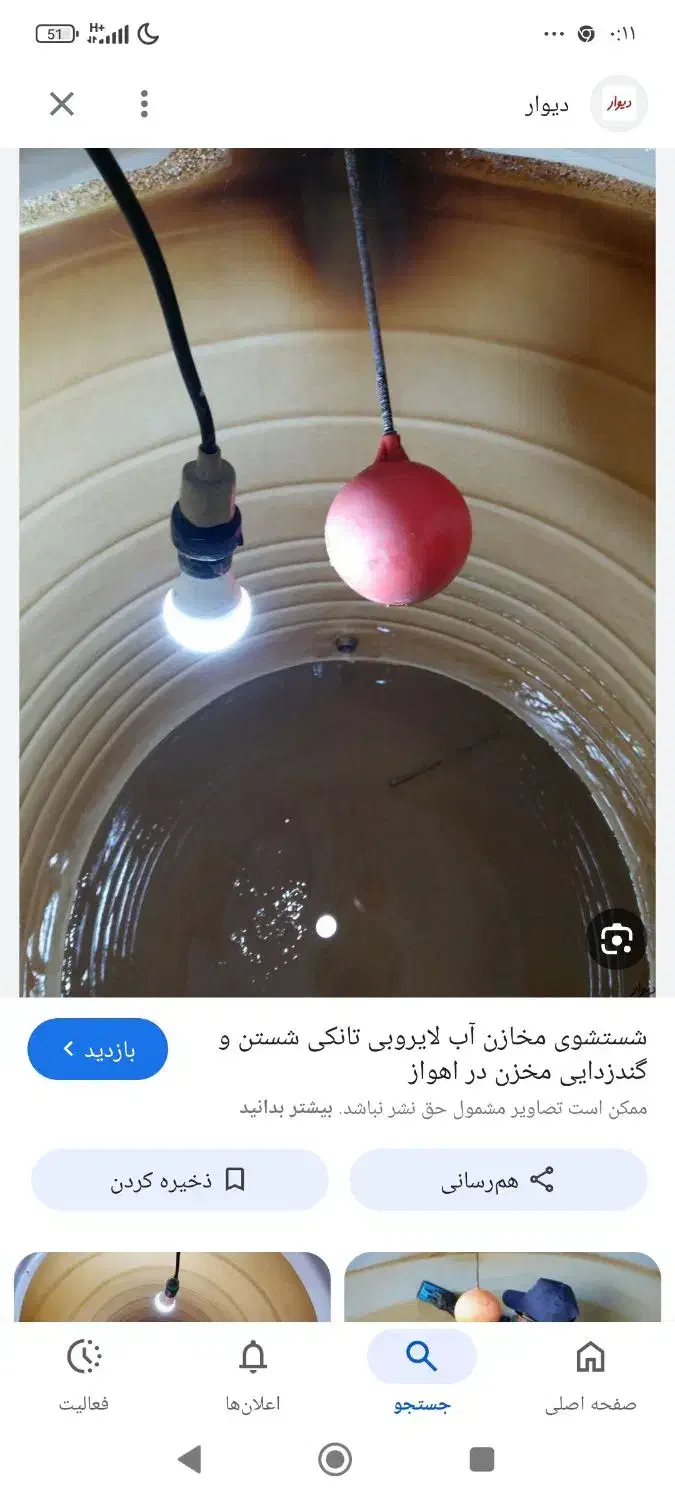Tap the بازدید visit button
The image size is (675, 1500).
(98, 1049)
